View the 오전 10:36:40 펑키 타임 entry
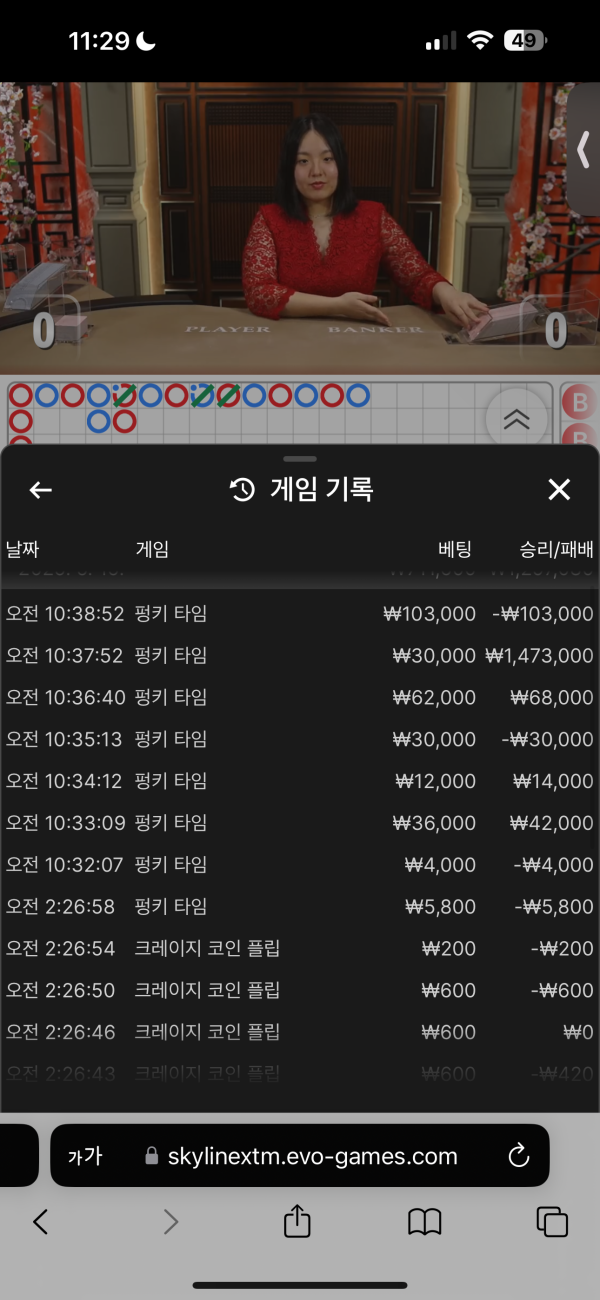The height and width of the screenshot is (1300, 600). click(x=300, y=698)
